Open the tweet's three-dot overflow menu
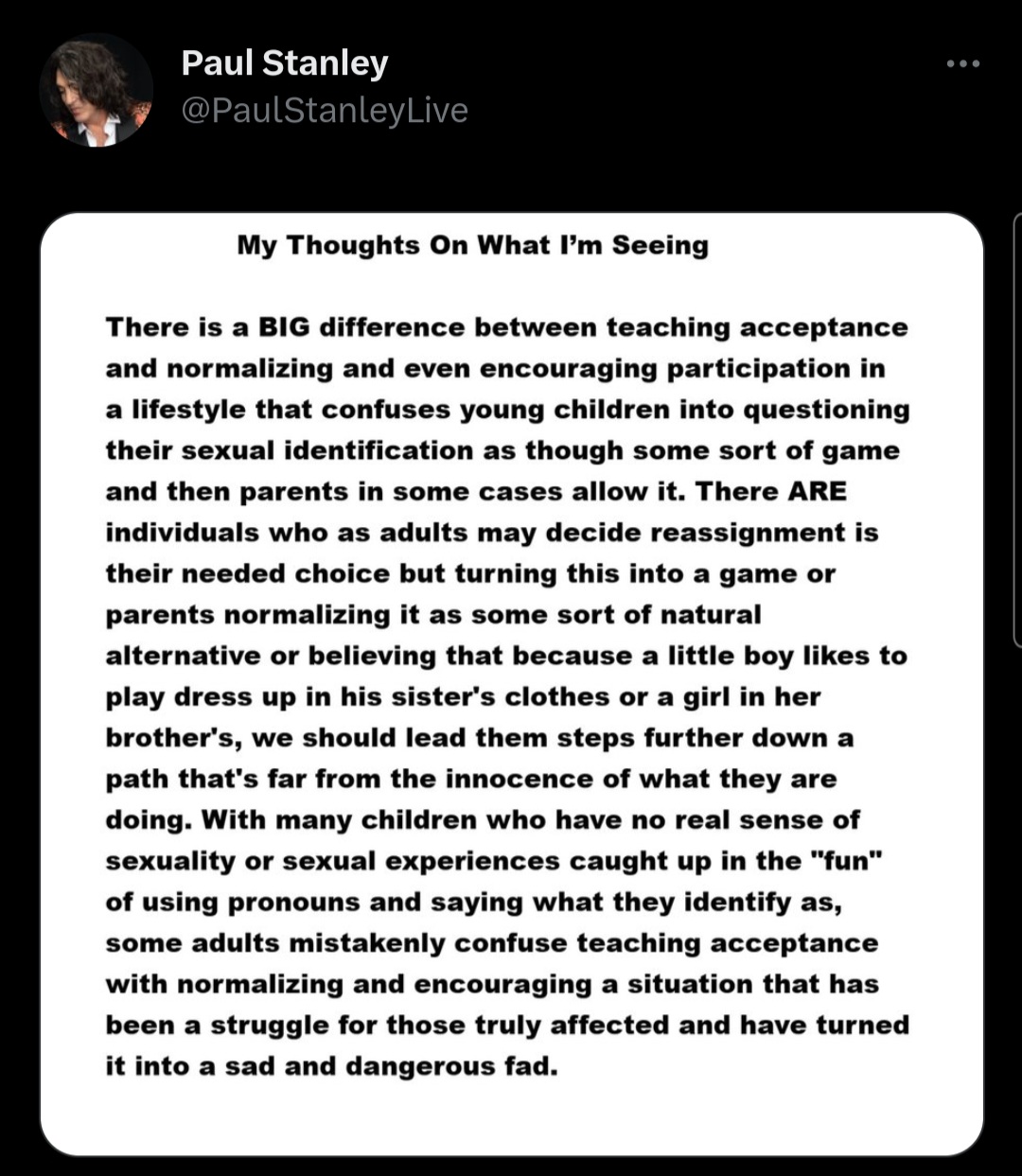Image resolution: width=1022 pixels, height=1176 pixels. coord(962,64)
